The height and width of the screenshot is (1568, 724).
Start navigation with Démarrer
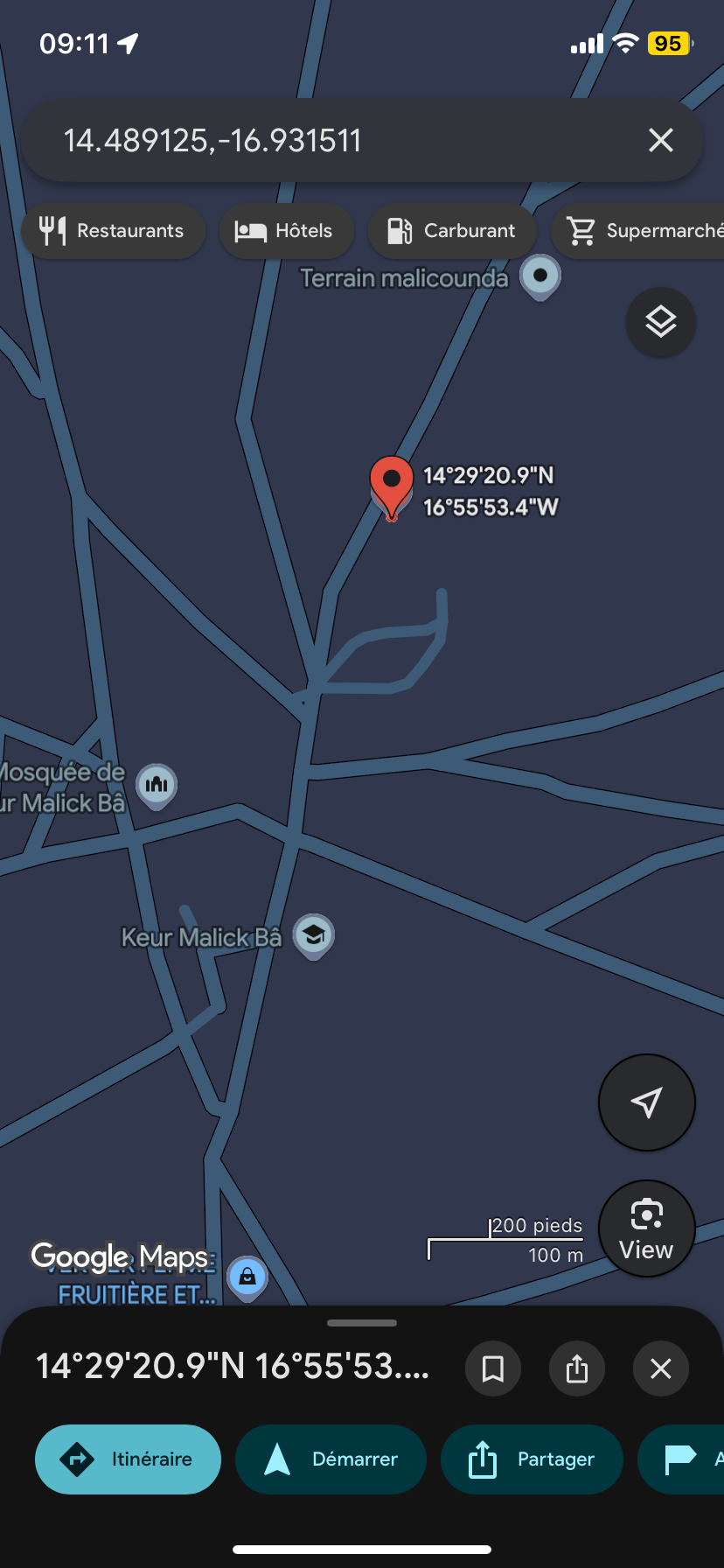click(331, 1459)
